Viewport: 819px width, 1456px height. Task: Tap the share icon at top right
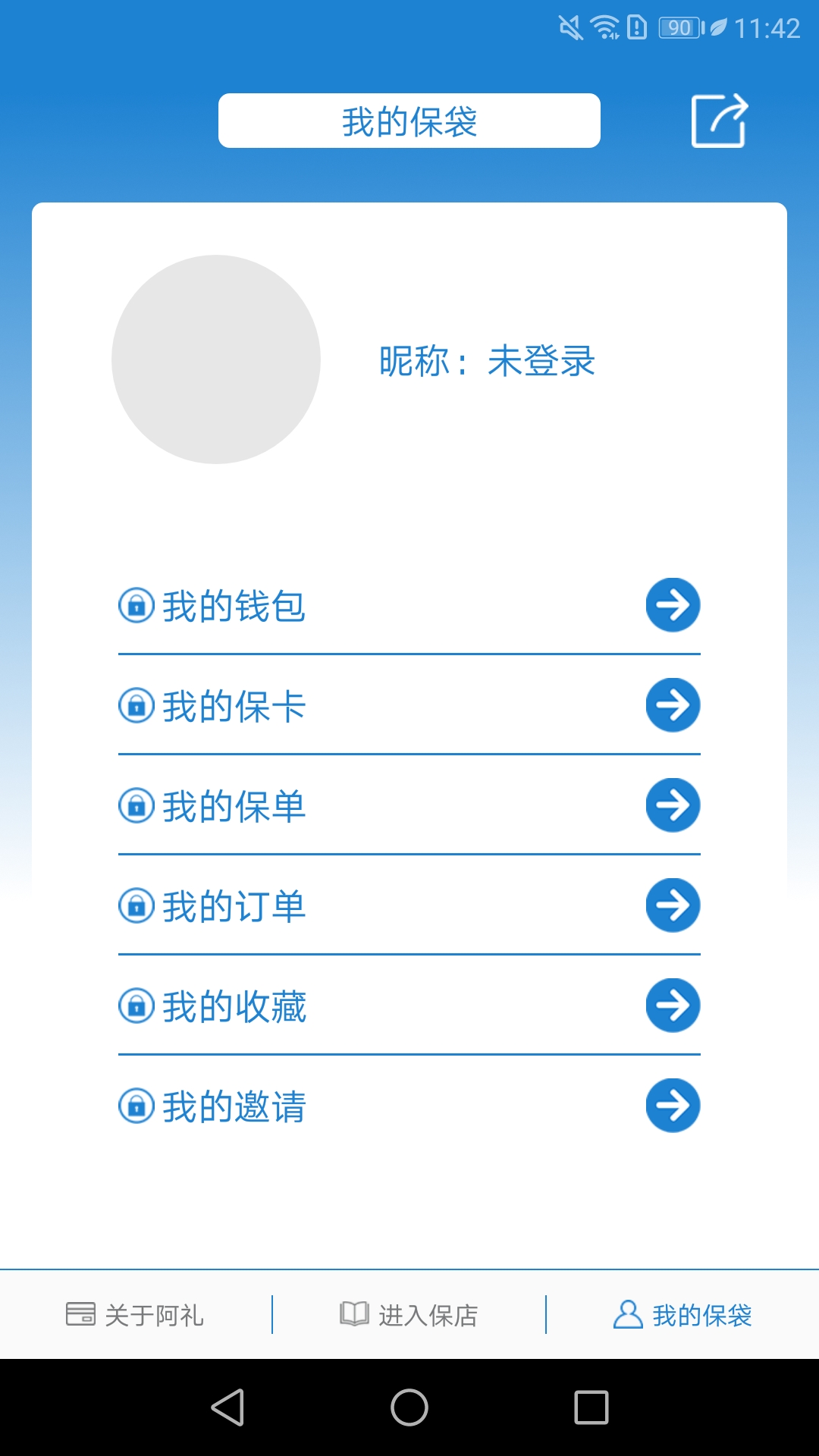pos(718,120)
